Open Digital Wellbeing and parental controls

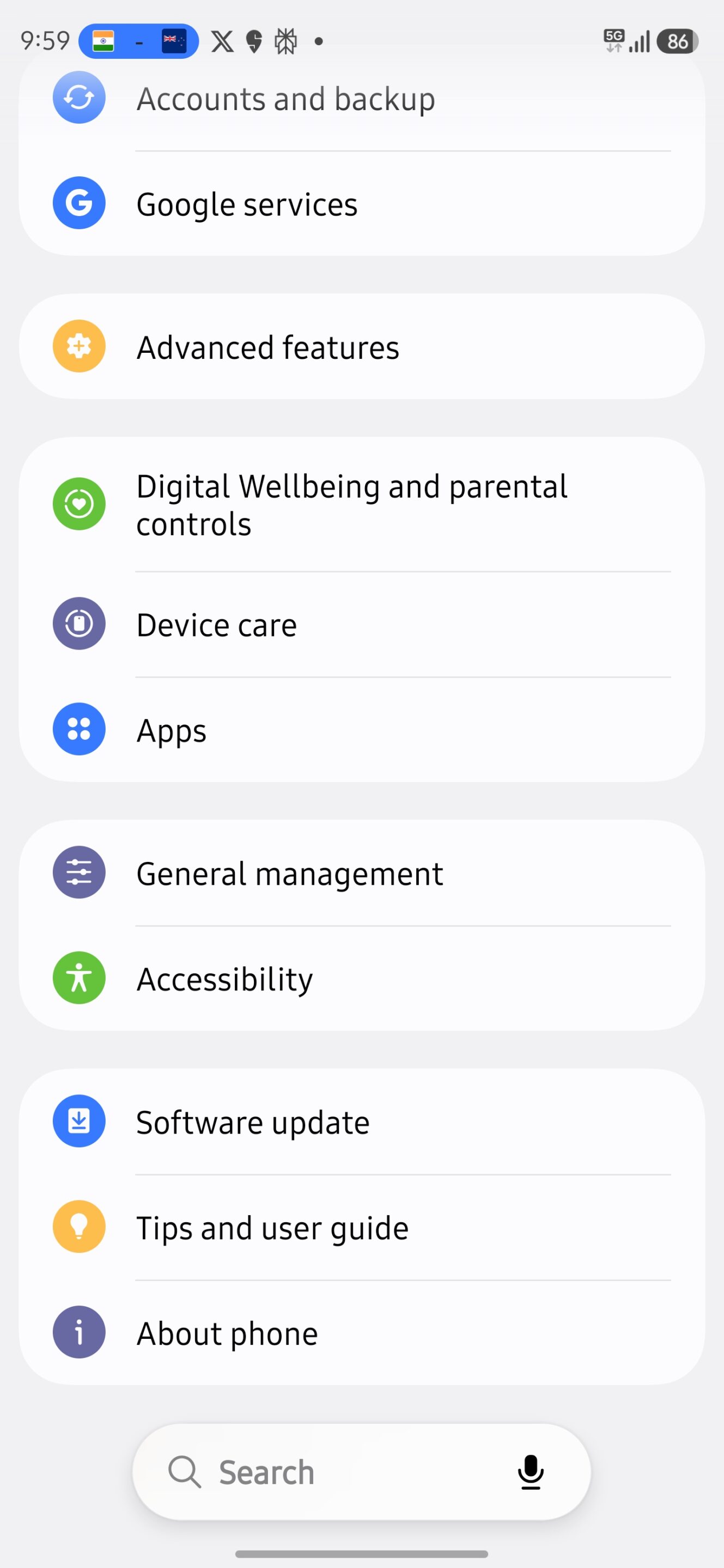[x=351, y=505]
